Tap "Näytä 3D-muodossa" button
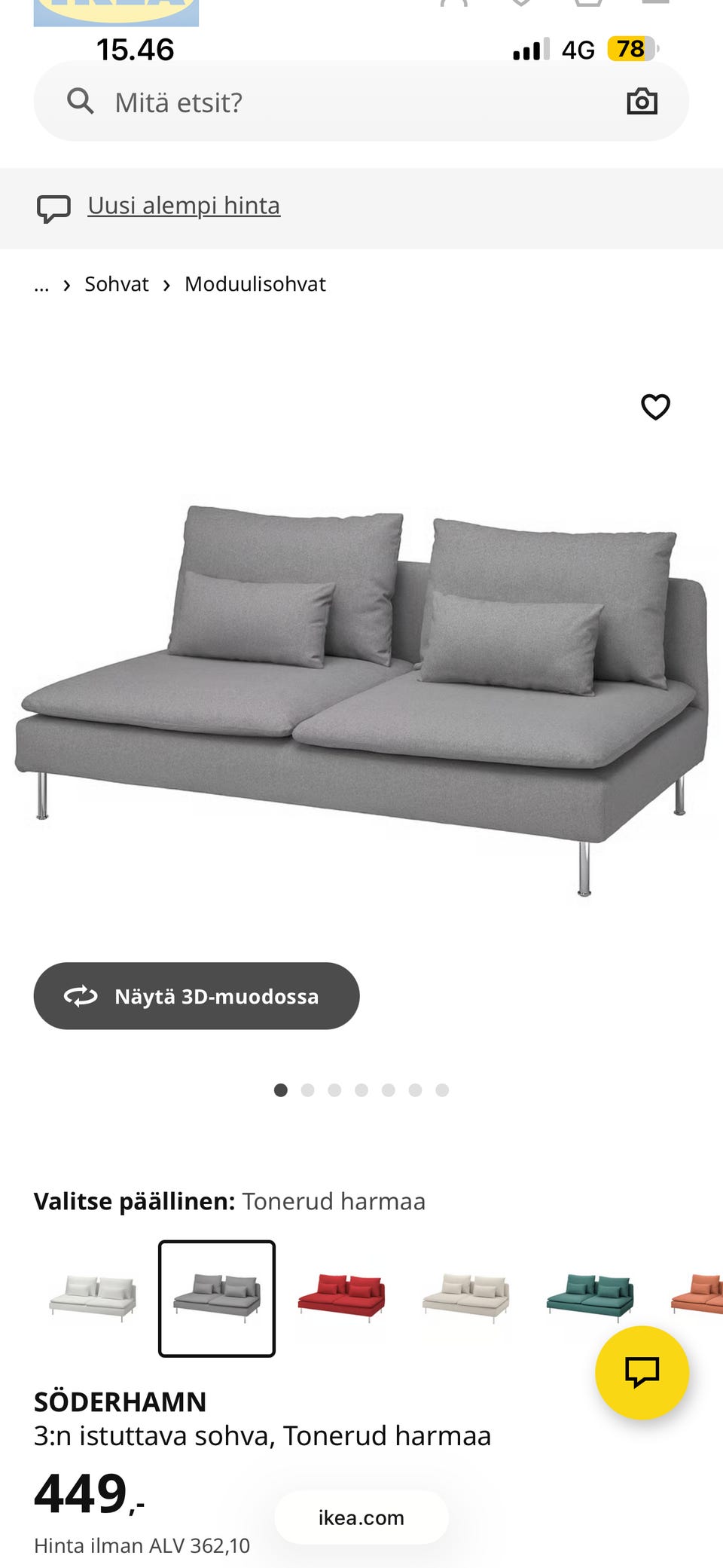Image resolution: width=723 pixels, height=1568 pixels. tap(197, 996)
